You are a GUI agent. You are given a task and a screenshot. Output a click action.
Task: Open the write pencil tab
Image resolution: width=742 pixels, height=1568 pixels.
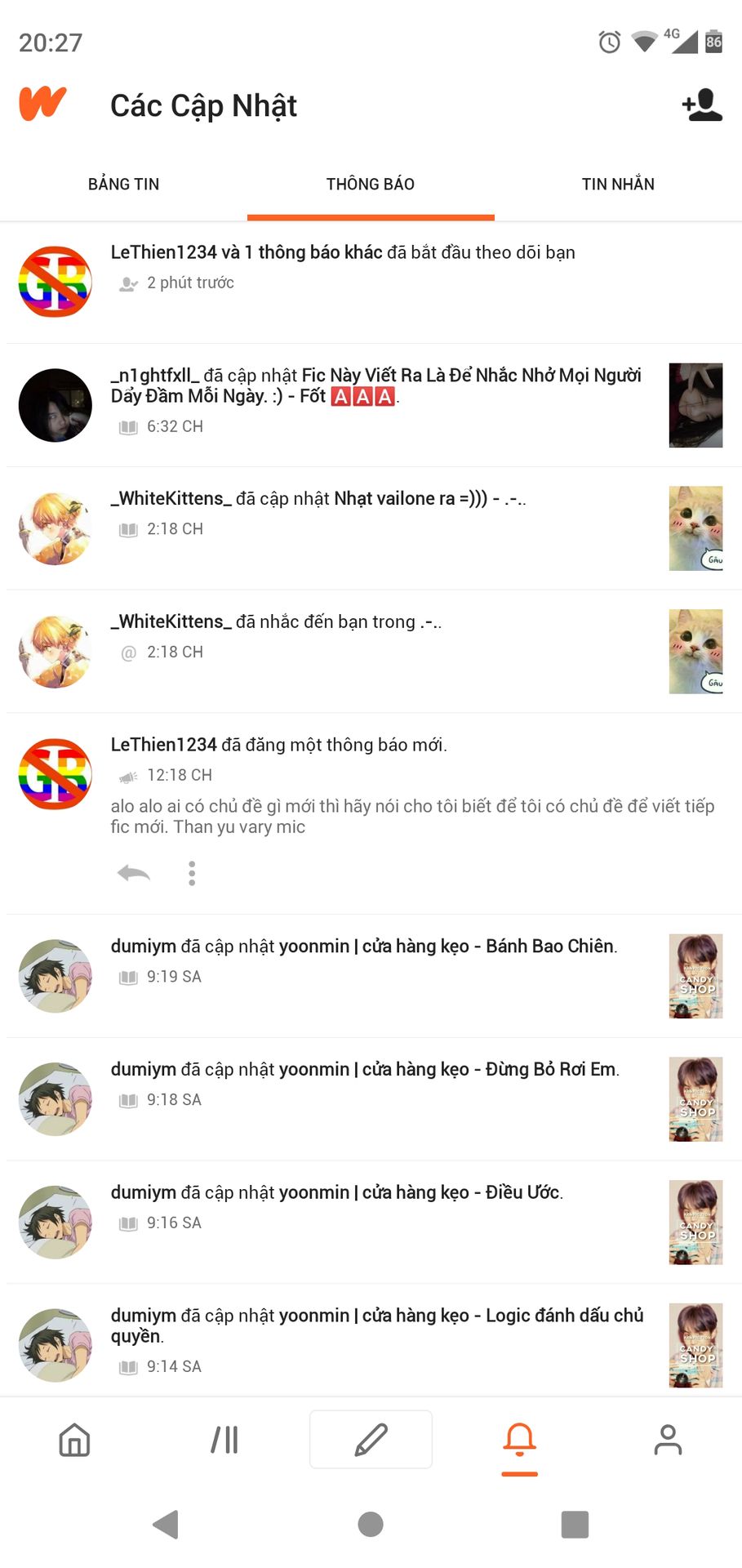tap(371, 1440)
